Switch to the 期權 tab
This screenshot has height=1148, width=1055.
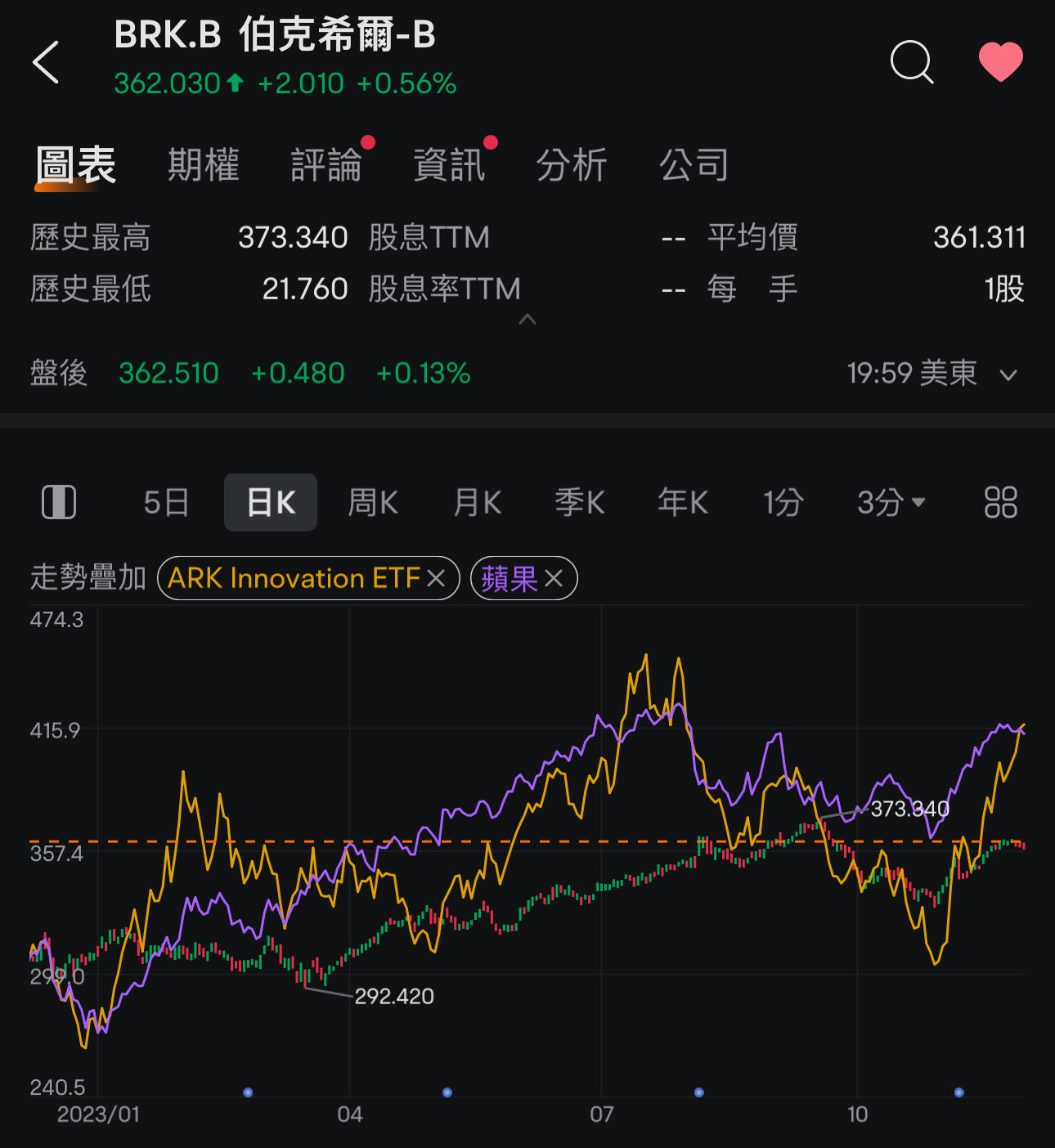204,165
